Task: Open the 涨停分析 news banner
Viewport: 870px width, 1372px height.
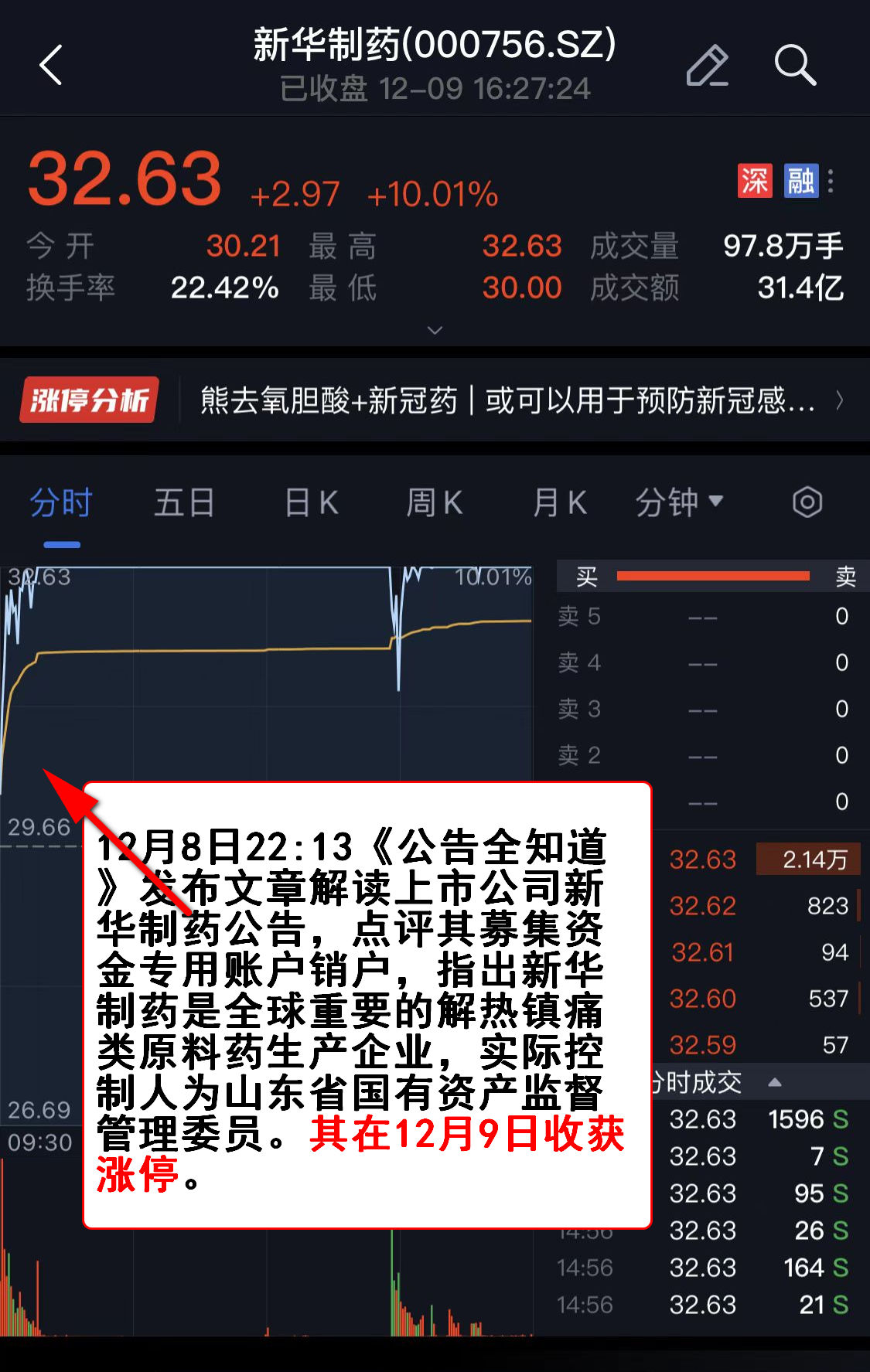Action: [x=433, y=400]
